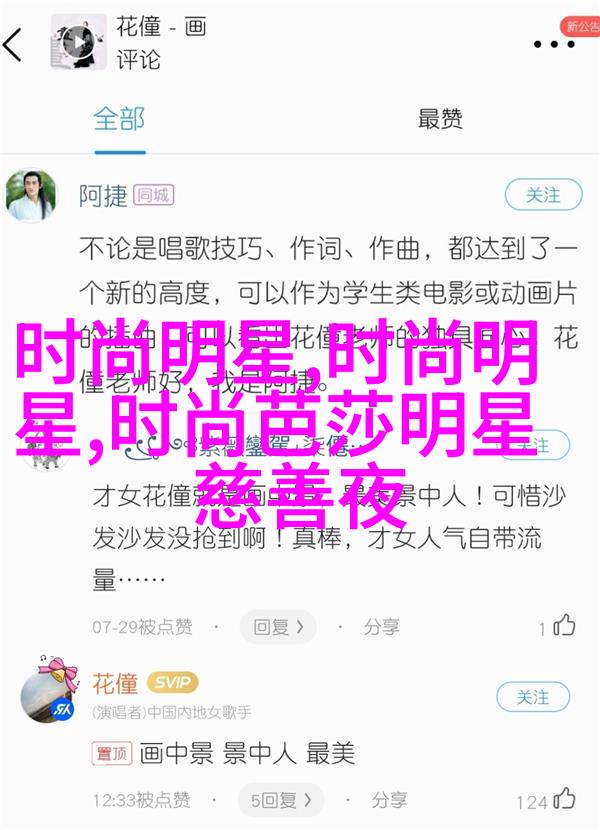The height and width of the screenshot is (830, 600).
Task: Switch to the 最赞 tab
Action: [x=440, y=119]
